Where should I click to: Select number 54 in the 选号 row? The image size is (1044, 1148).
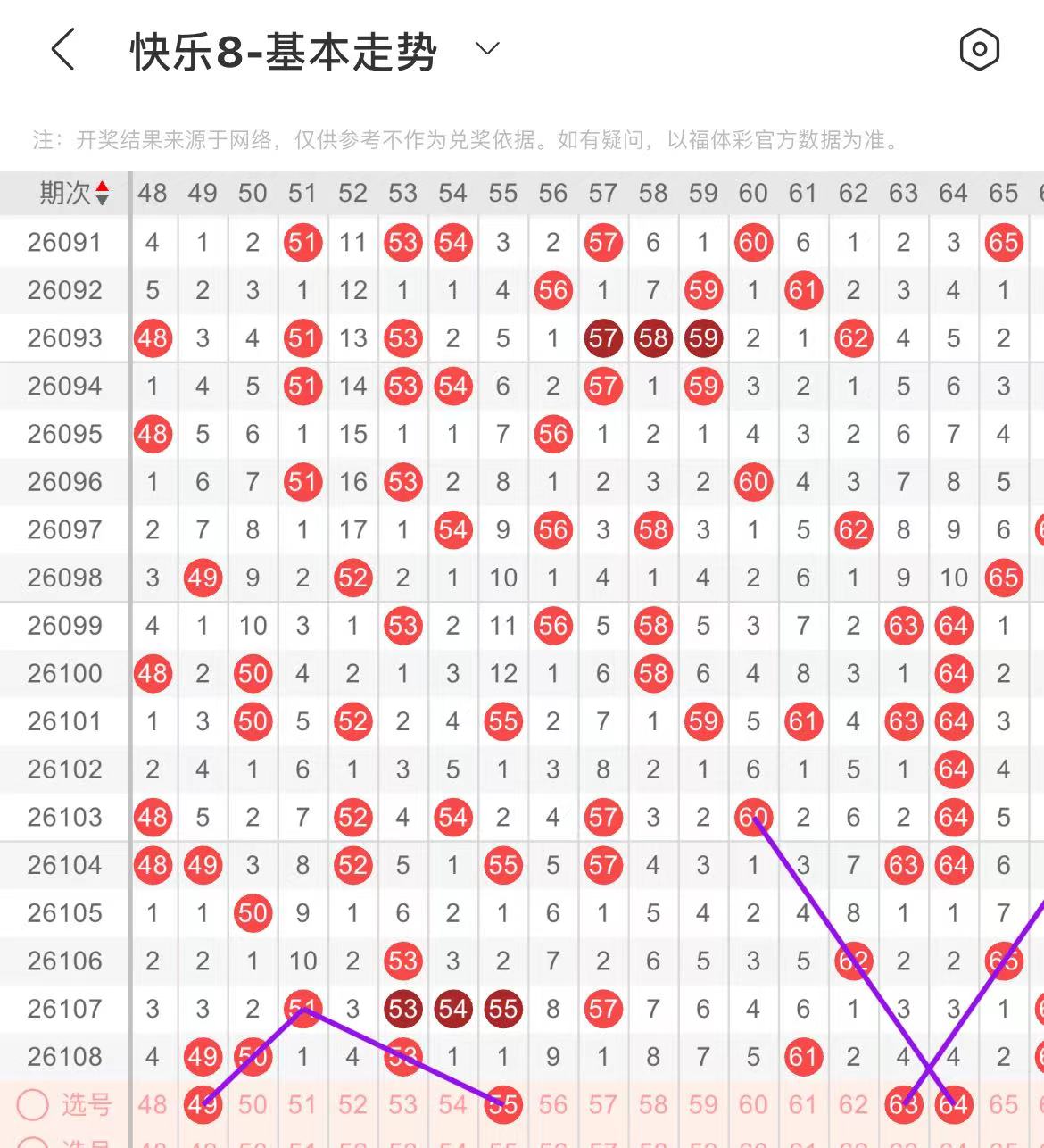tap(452, 1105)
